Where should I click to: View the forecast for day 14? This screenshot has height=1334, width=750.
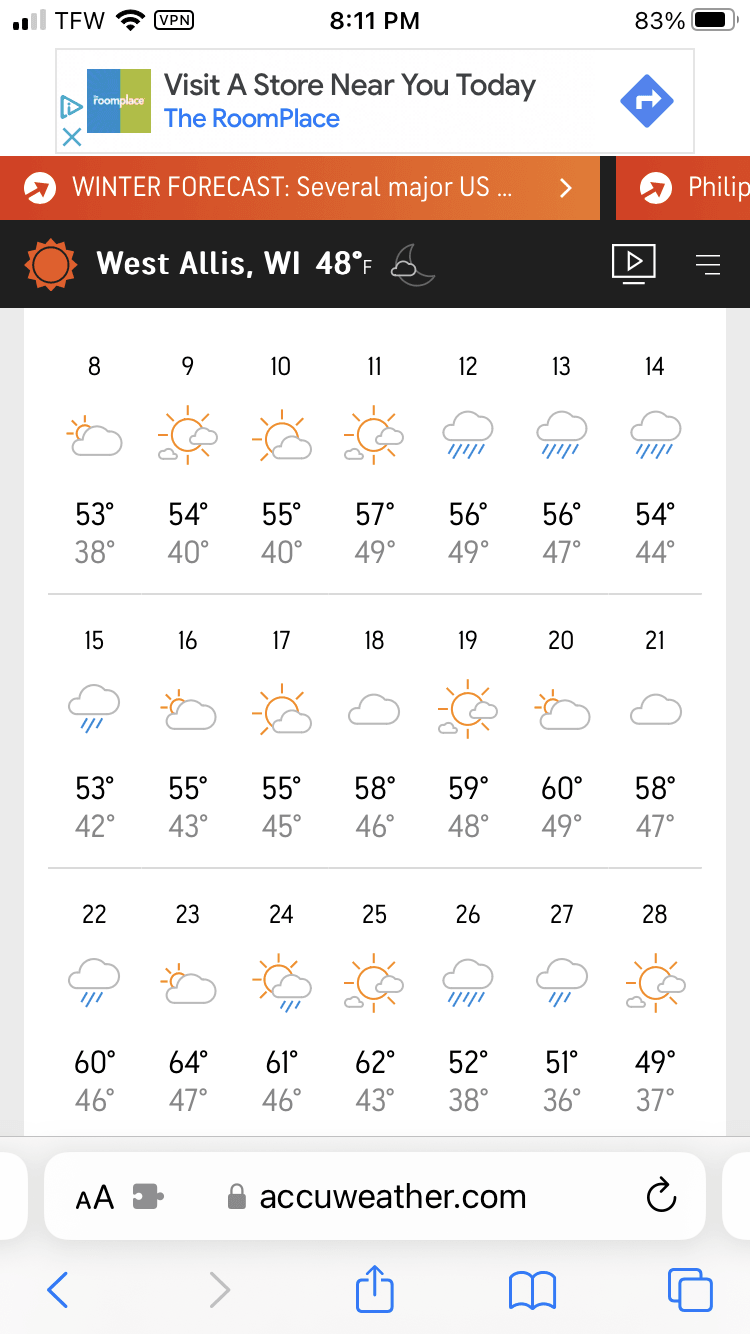[x=655, y=459]
